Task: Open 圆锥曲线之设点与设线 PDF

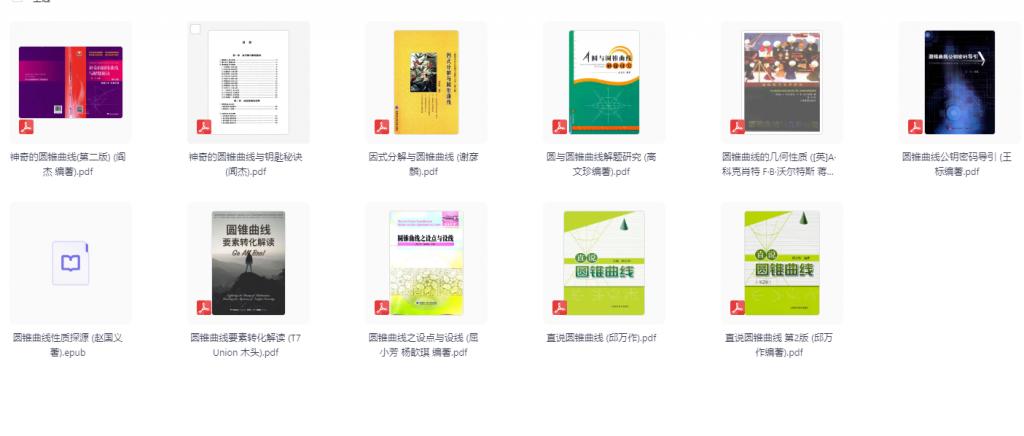Action: tap(426, 263)
